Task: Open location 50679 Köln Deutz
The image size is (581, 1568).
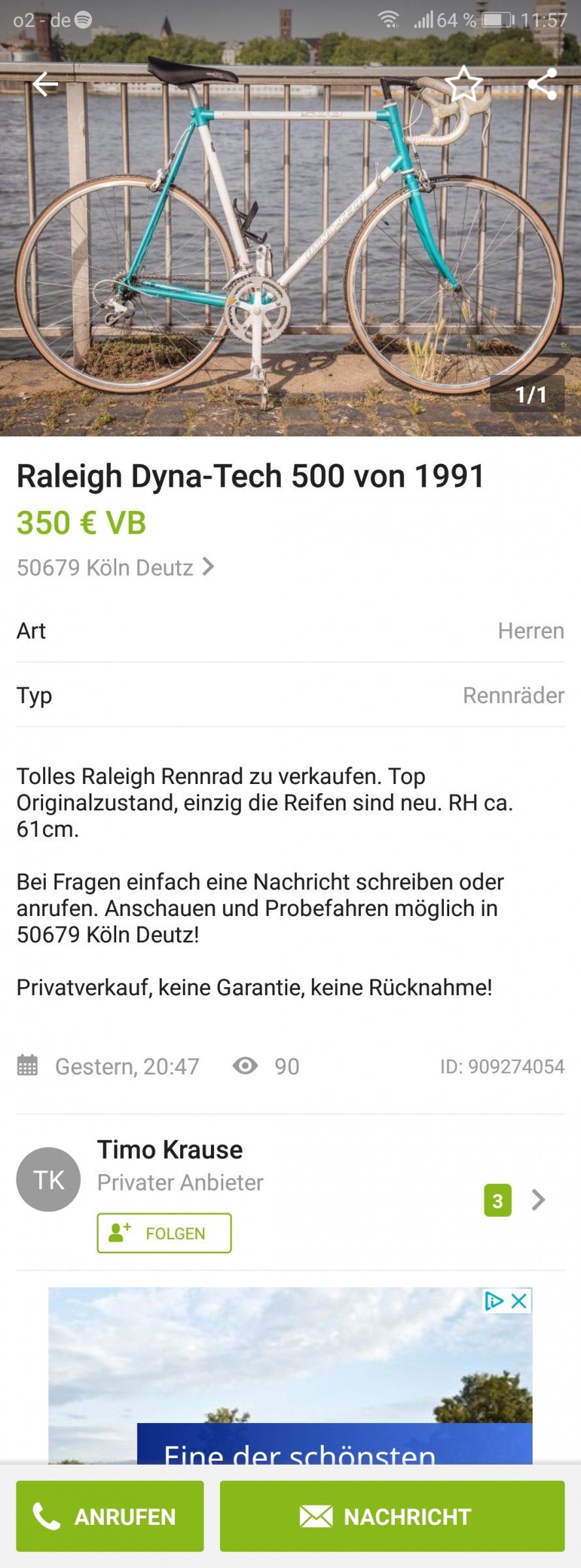Action: [116, 567]
